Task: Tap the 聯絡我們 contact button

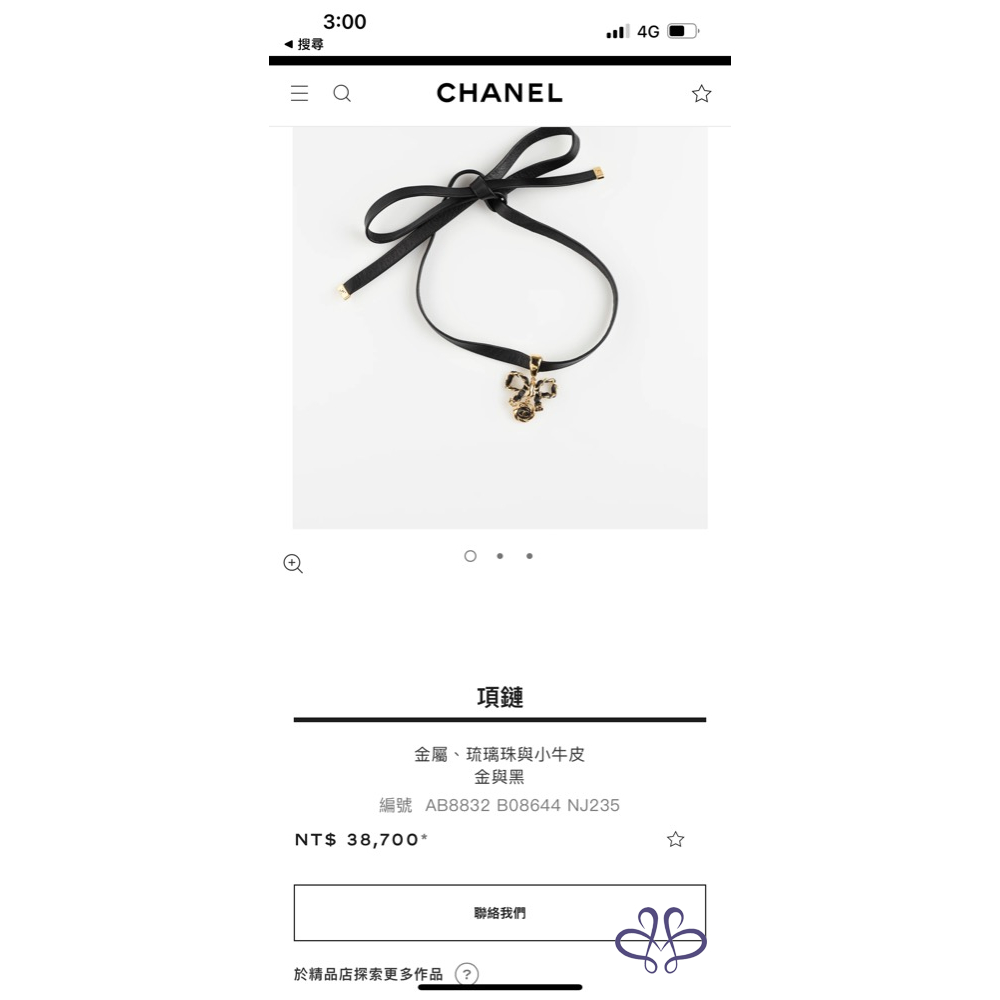Action: point(499,912)
